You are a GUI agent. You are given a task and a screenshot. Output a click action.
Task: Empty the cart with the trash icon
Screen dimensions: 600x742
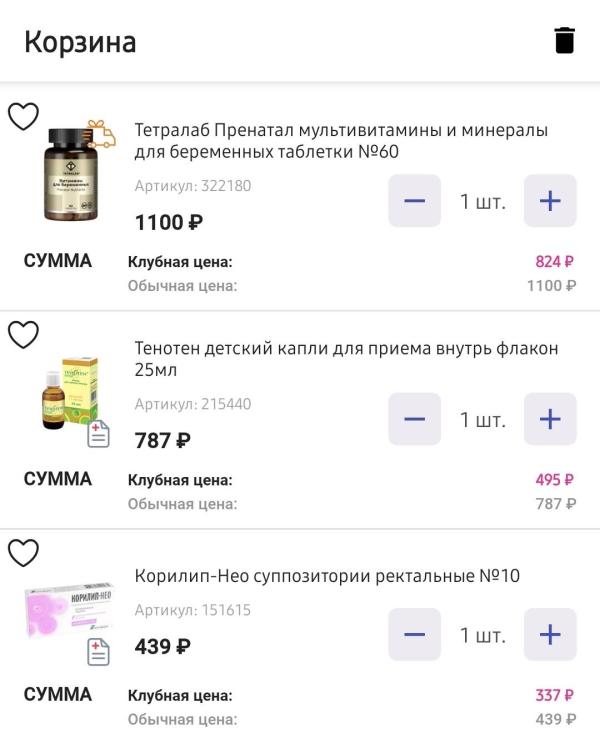[565, 41]
